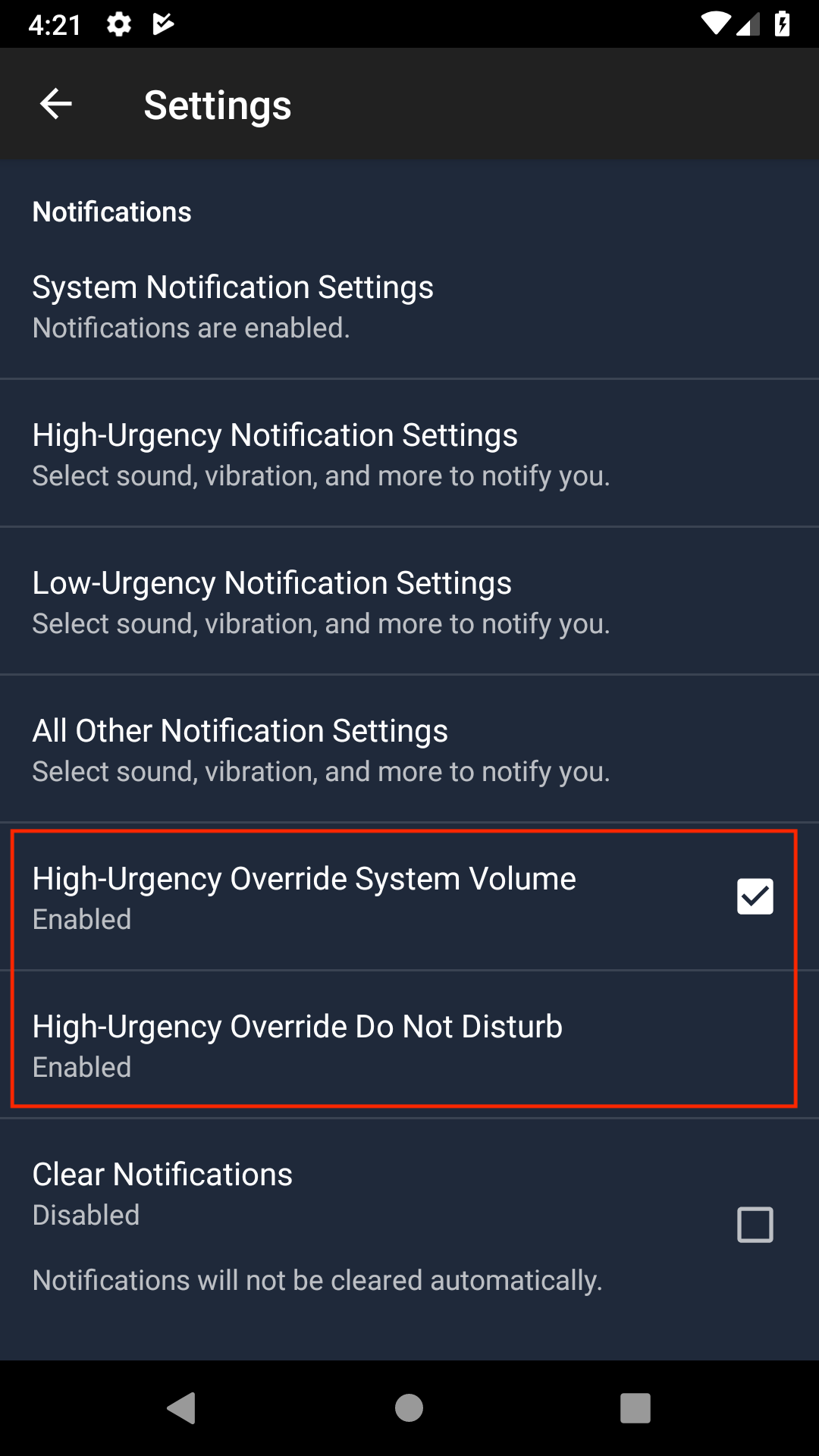Uncheck High-Urgency Override System Volume checkbox

[x=755, y=896]
